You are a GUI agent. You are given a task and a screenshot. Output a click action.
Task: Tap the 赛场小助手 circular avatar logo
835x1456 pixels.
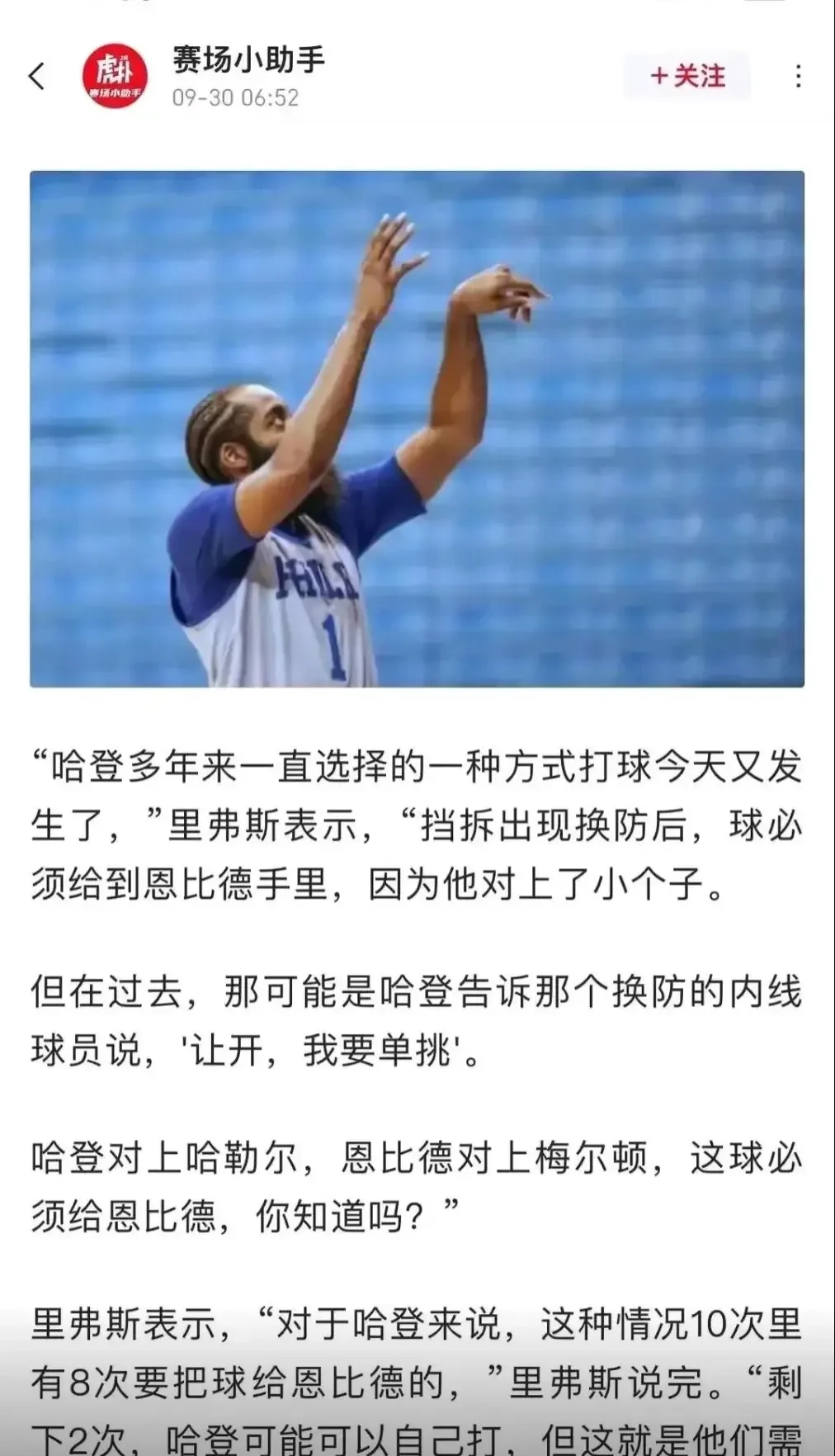115,77
